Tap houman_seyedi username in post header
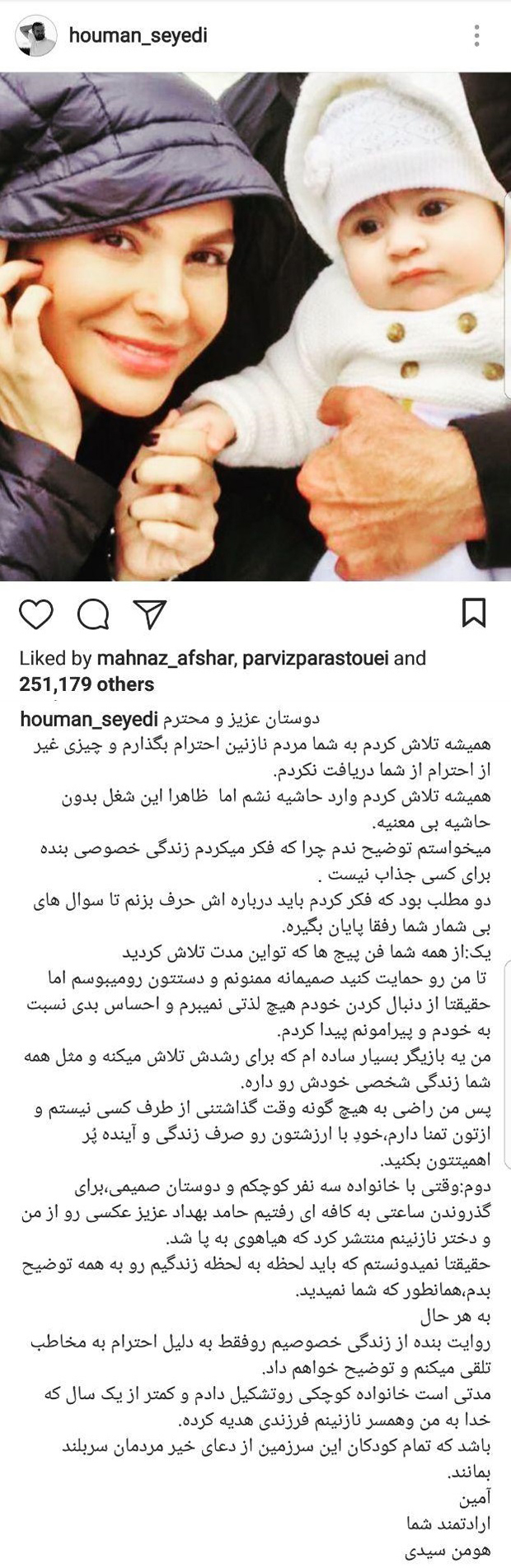 (x=138, y=35)
